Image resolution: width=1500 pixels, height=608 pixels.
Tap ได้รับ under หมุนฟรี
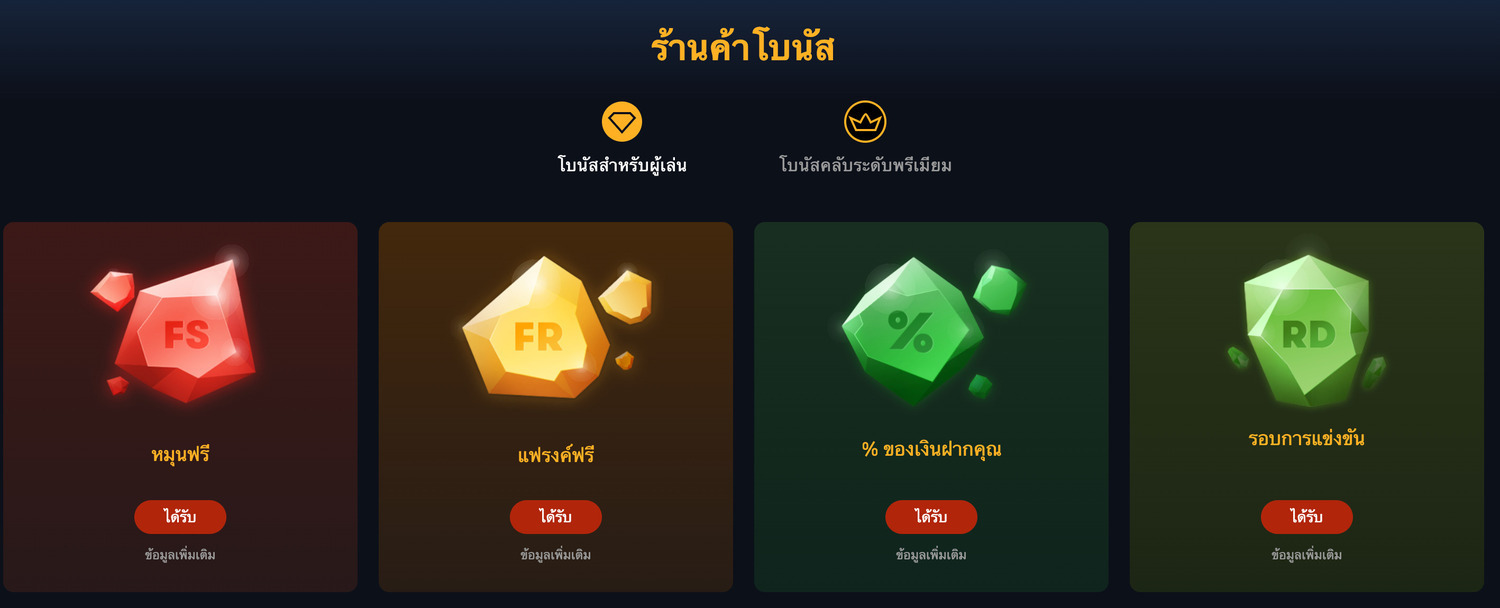click(x=180, y=517)
